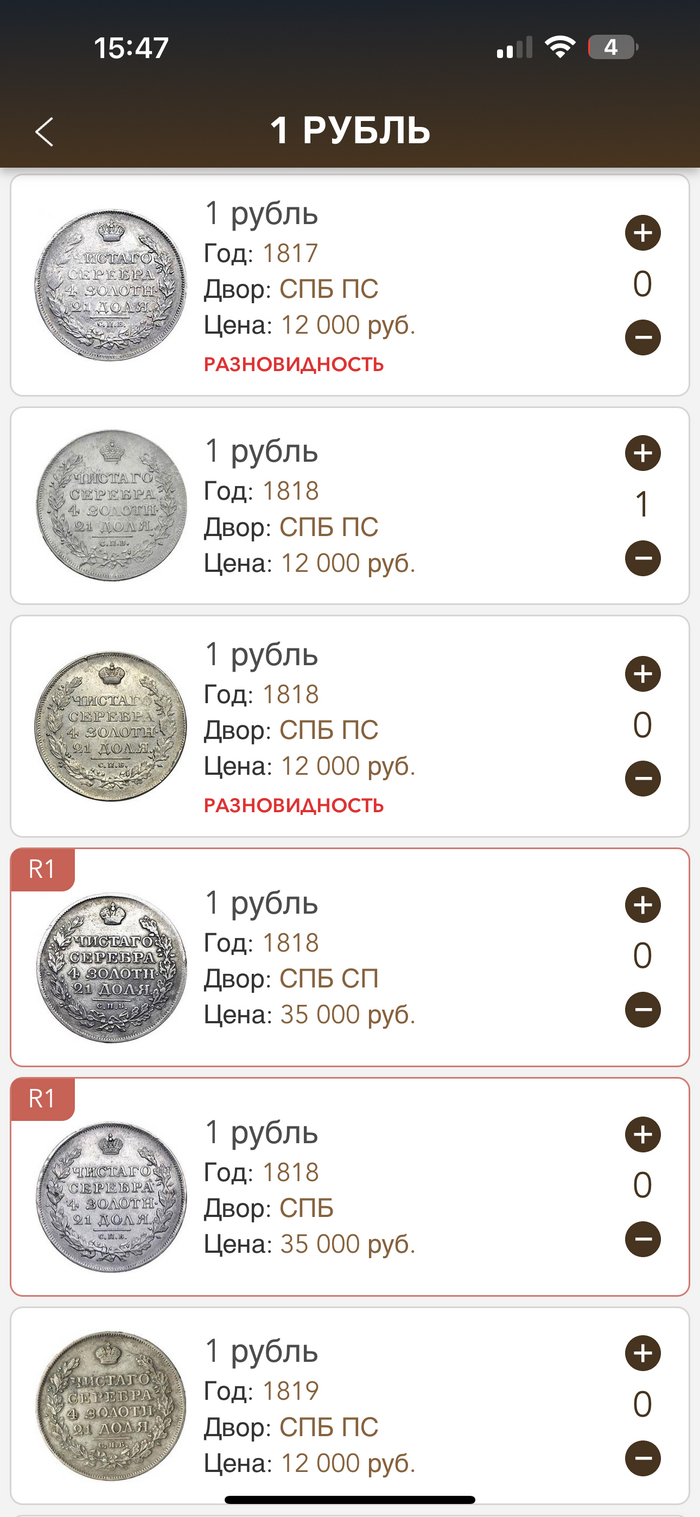Decrease count for the 1819 СПБ ПС ruble
The height and width of the screenshot is (1517, 700).
(x=643, y=1458)
